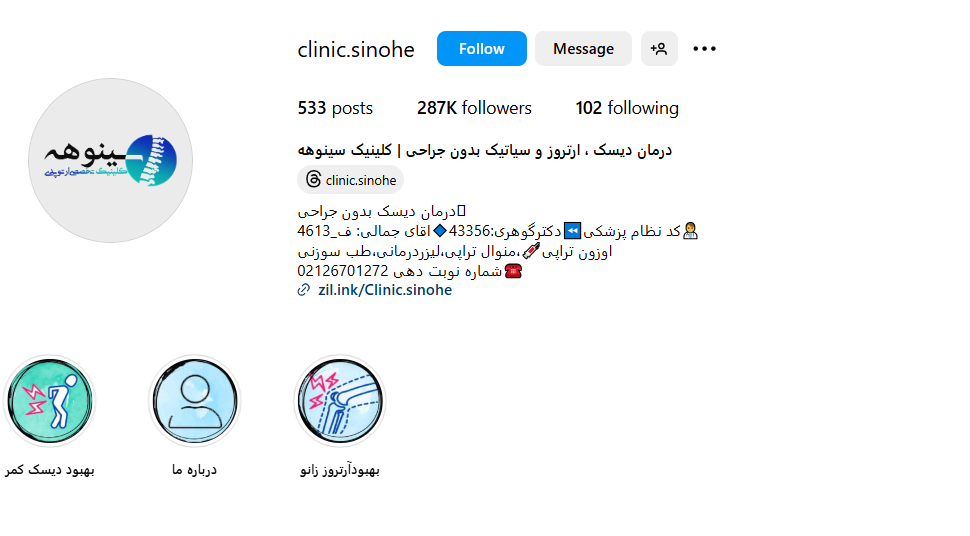The image size is (970, 536).
Task: View the 102 following list
Action: tap(627, 108)
